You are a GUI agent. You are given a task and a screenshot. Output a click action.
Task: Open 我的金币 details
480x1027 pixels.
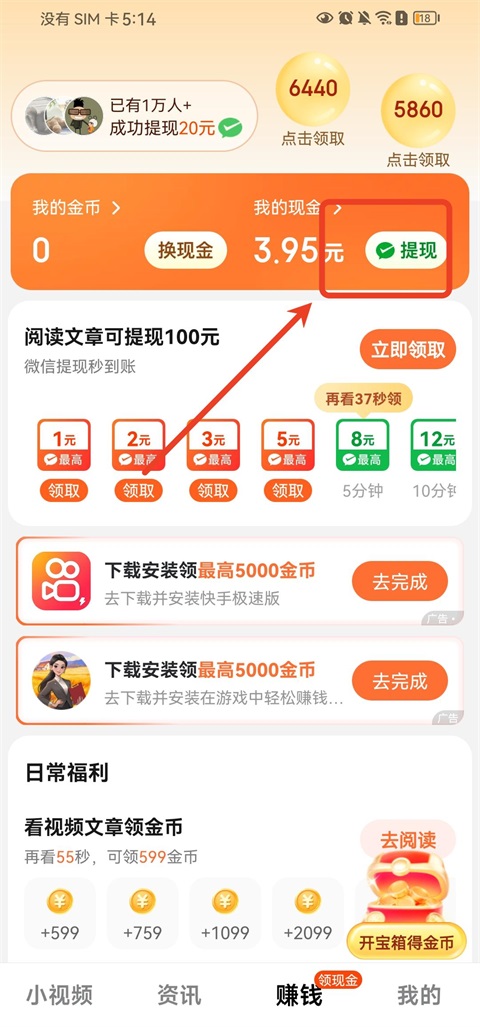[77, 208]
